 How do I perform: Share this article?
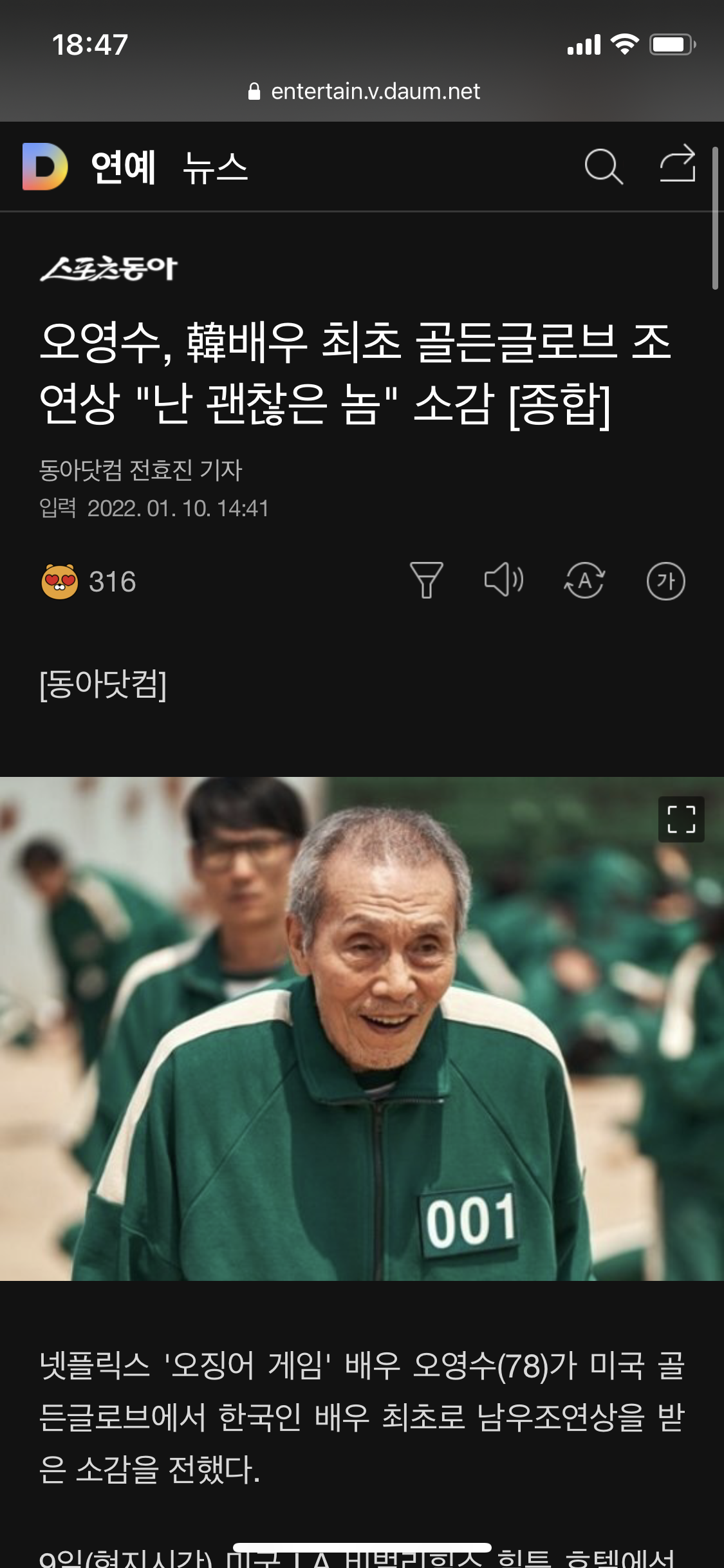coord(678,164)
